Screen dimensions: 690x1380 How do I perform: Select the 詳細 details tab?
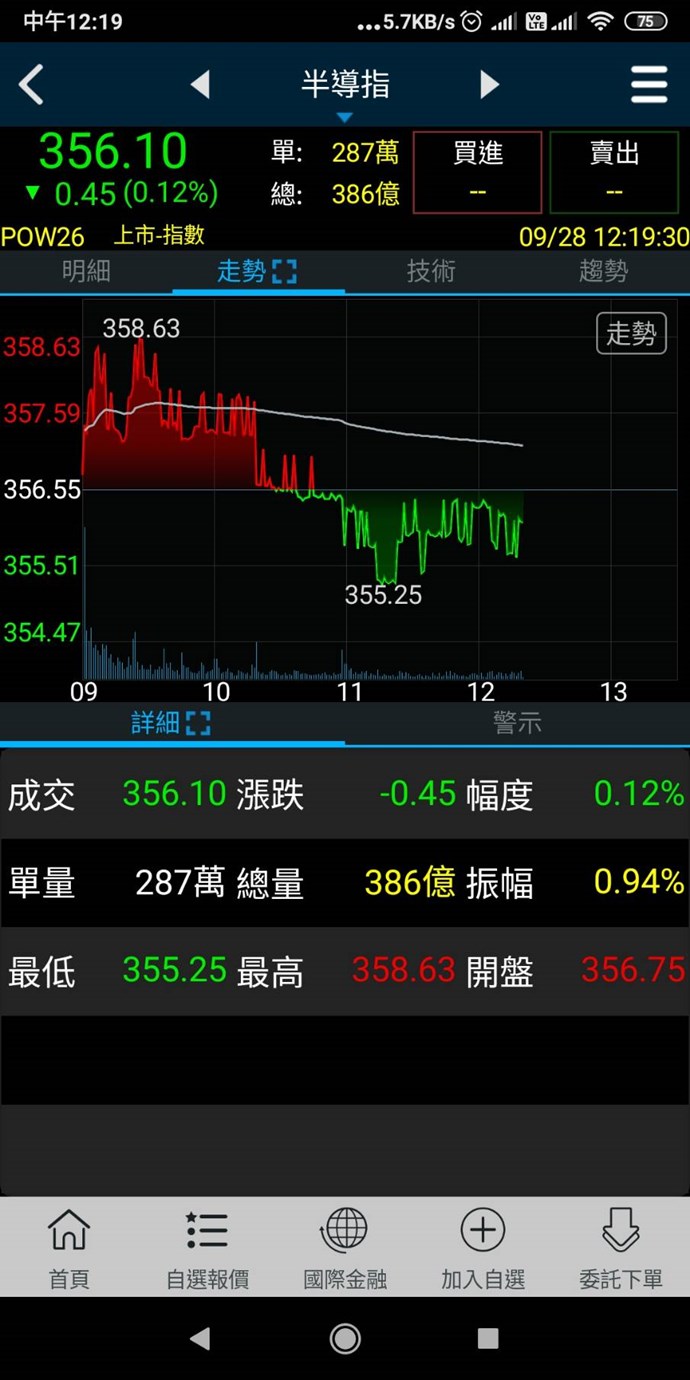[x=171, y=723]
